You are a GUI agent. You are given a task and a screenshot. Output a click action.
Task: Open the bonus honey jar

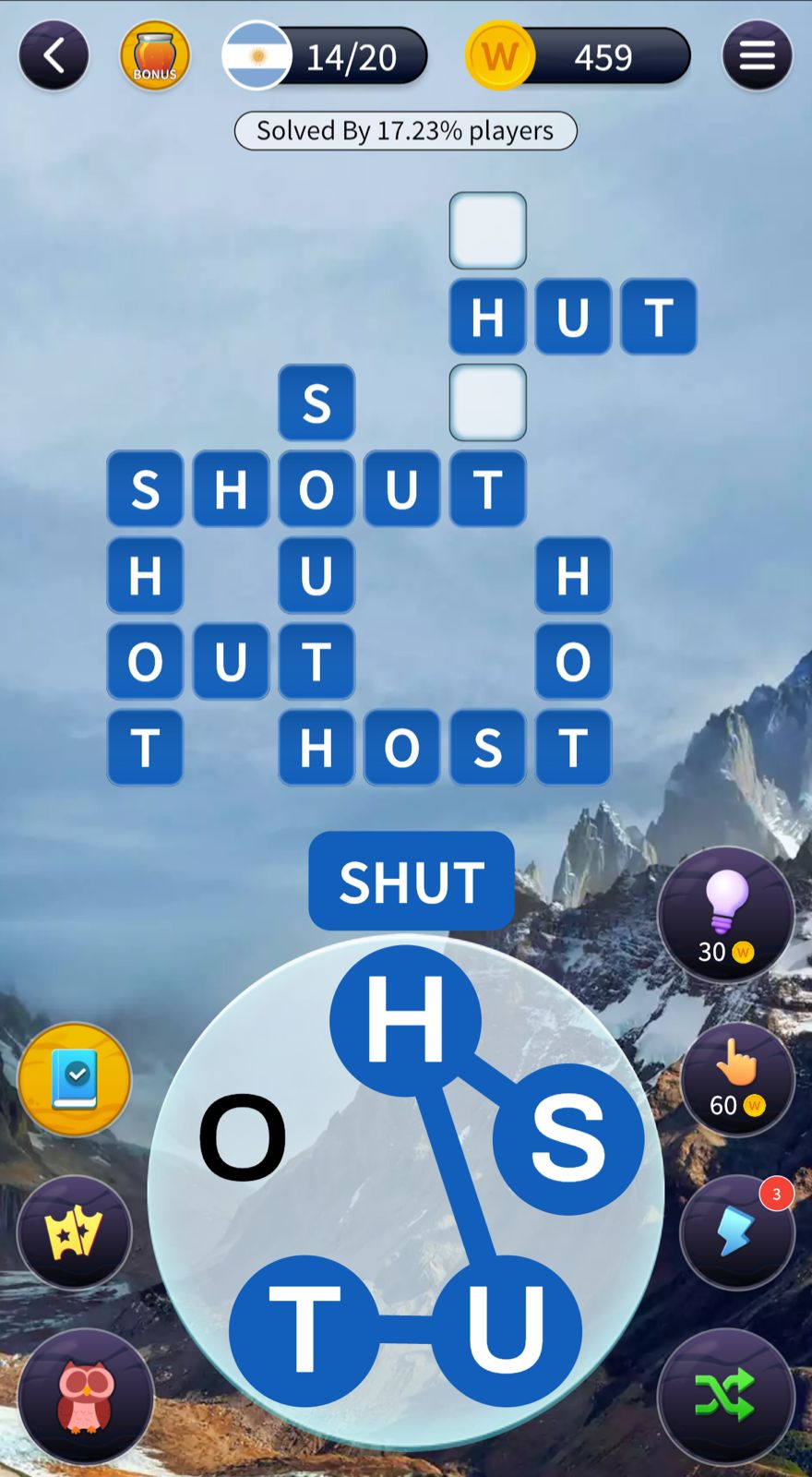(155, 56)
